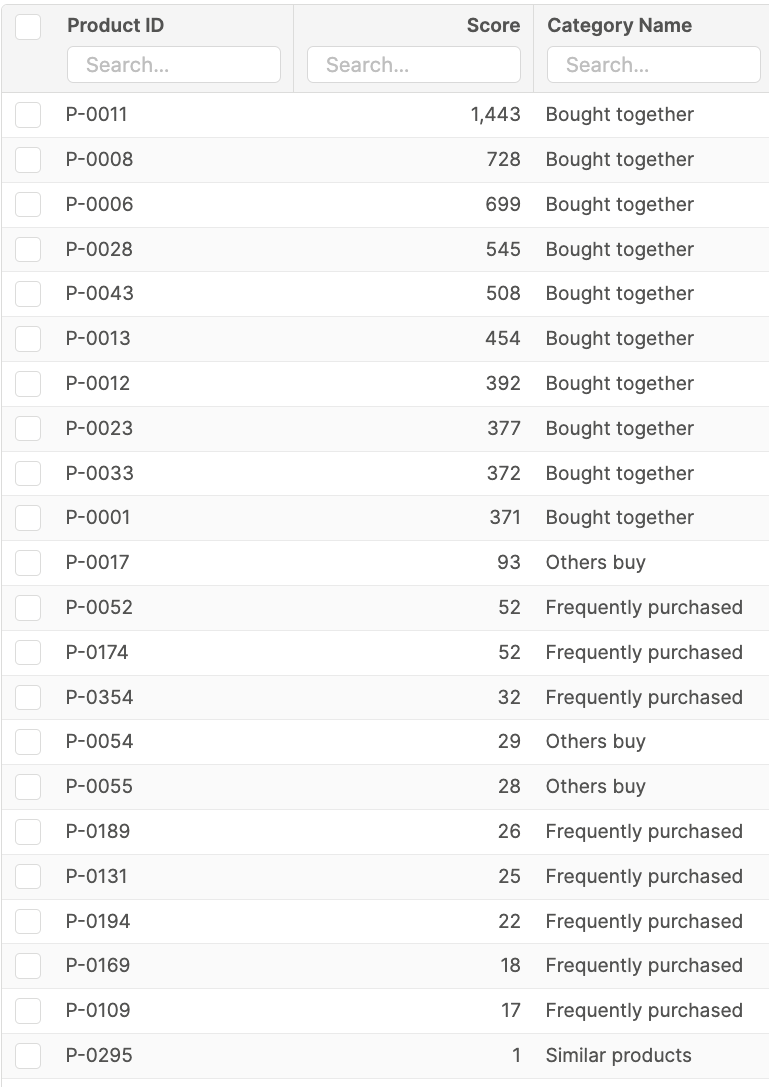This screenshot has height=1087, width=769.
Task: Click the score value 1,443
Action: click(497, 114)
